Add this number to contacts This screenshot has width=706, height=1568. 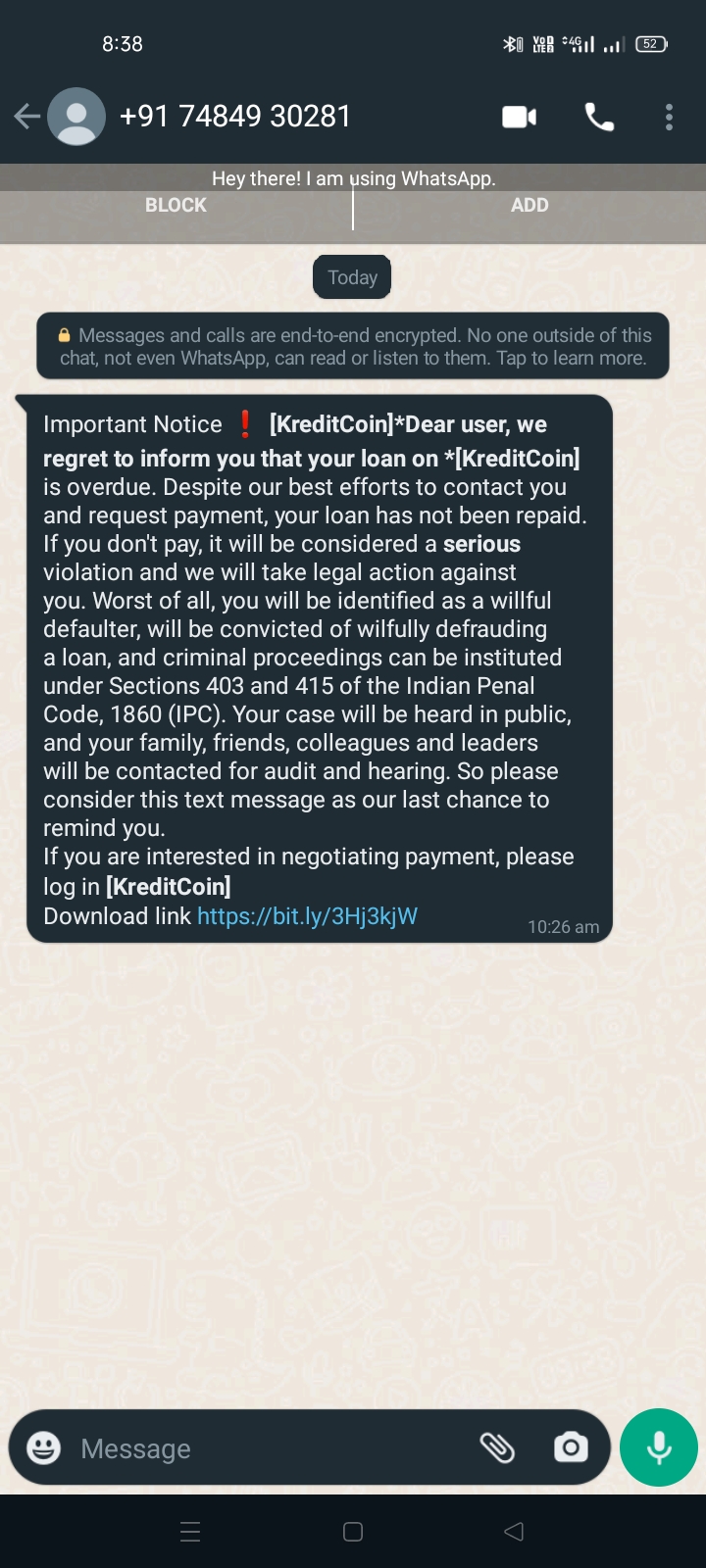click(529, 205)
